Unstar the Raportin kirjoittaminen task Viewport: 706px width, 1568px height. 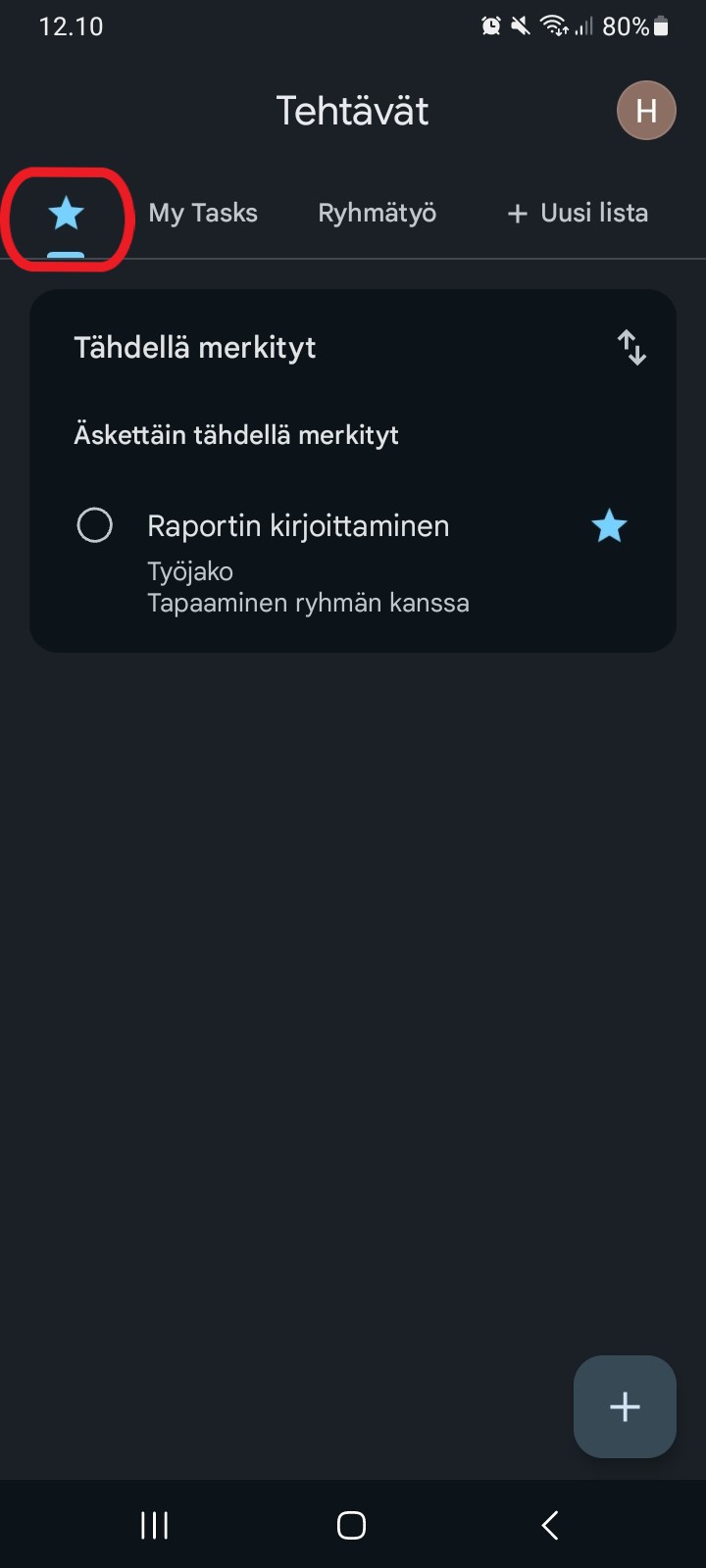pyautogui.click(x=609, y=526)
